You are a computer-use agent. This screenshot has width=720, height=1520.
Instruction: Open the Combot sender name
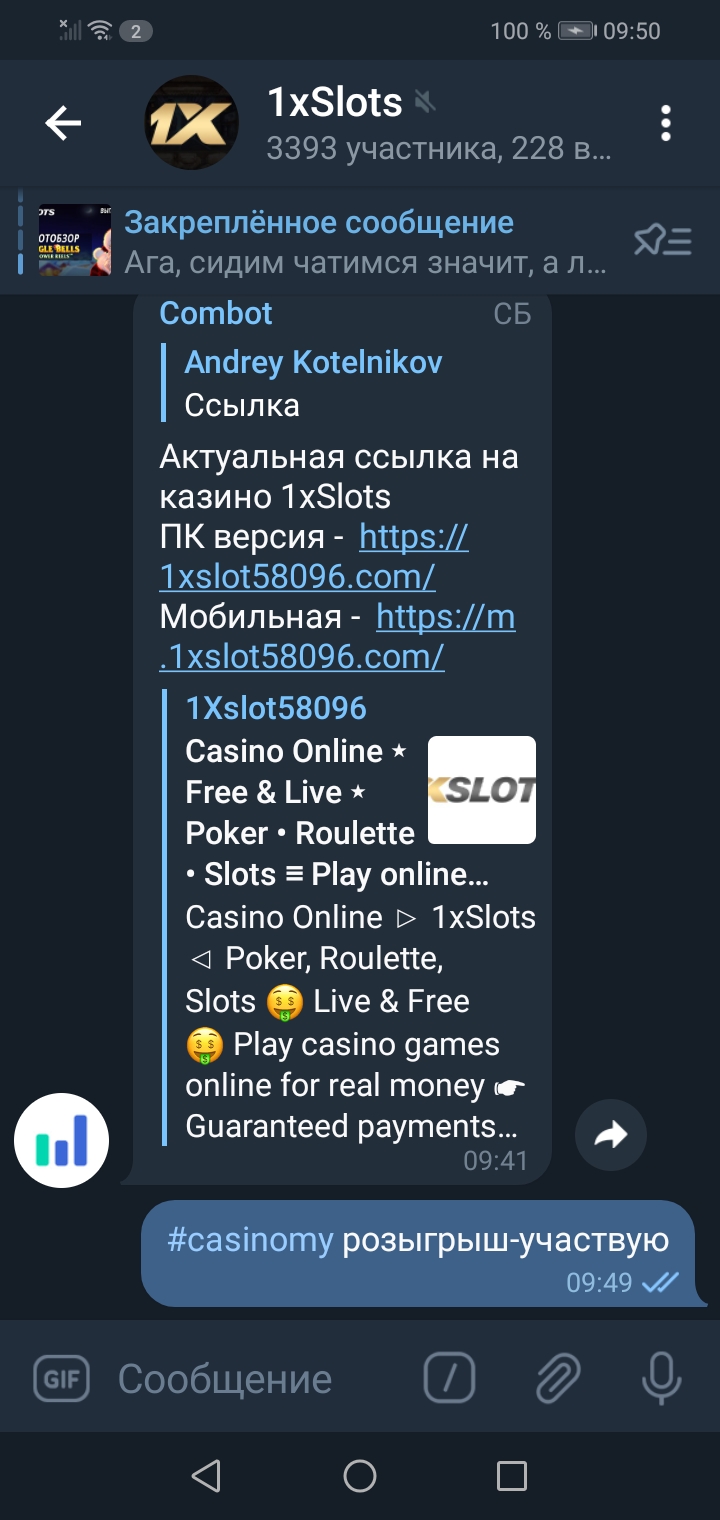pos(216,313)
